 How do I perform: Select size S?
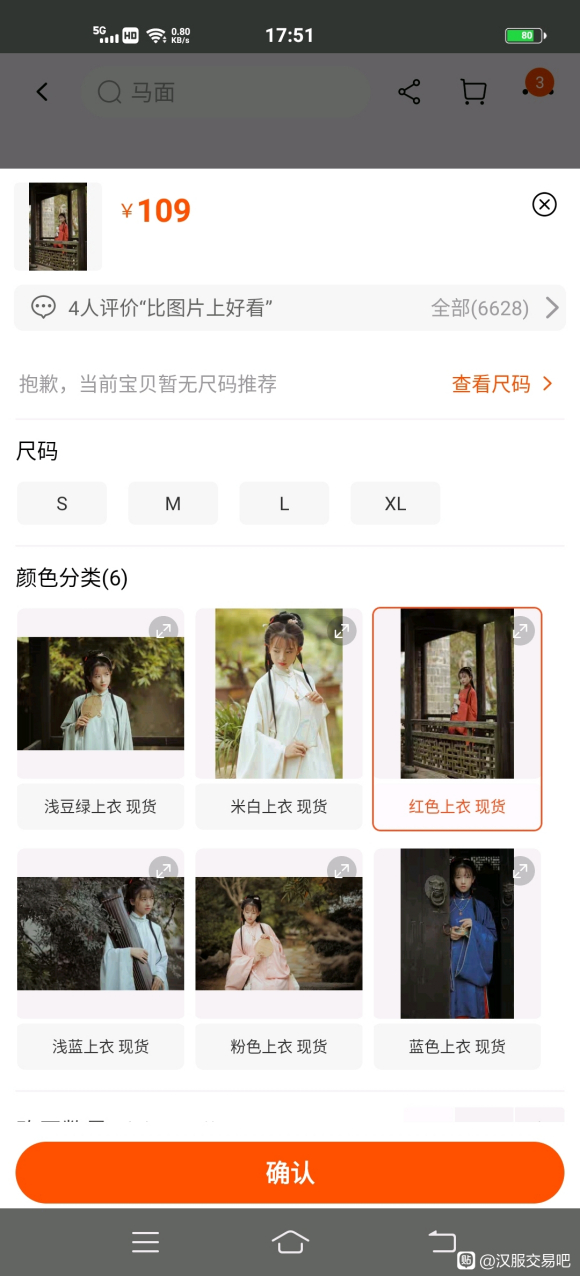(x=62, y=503)
